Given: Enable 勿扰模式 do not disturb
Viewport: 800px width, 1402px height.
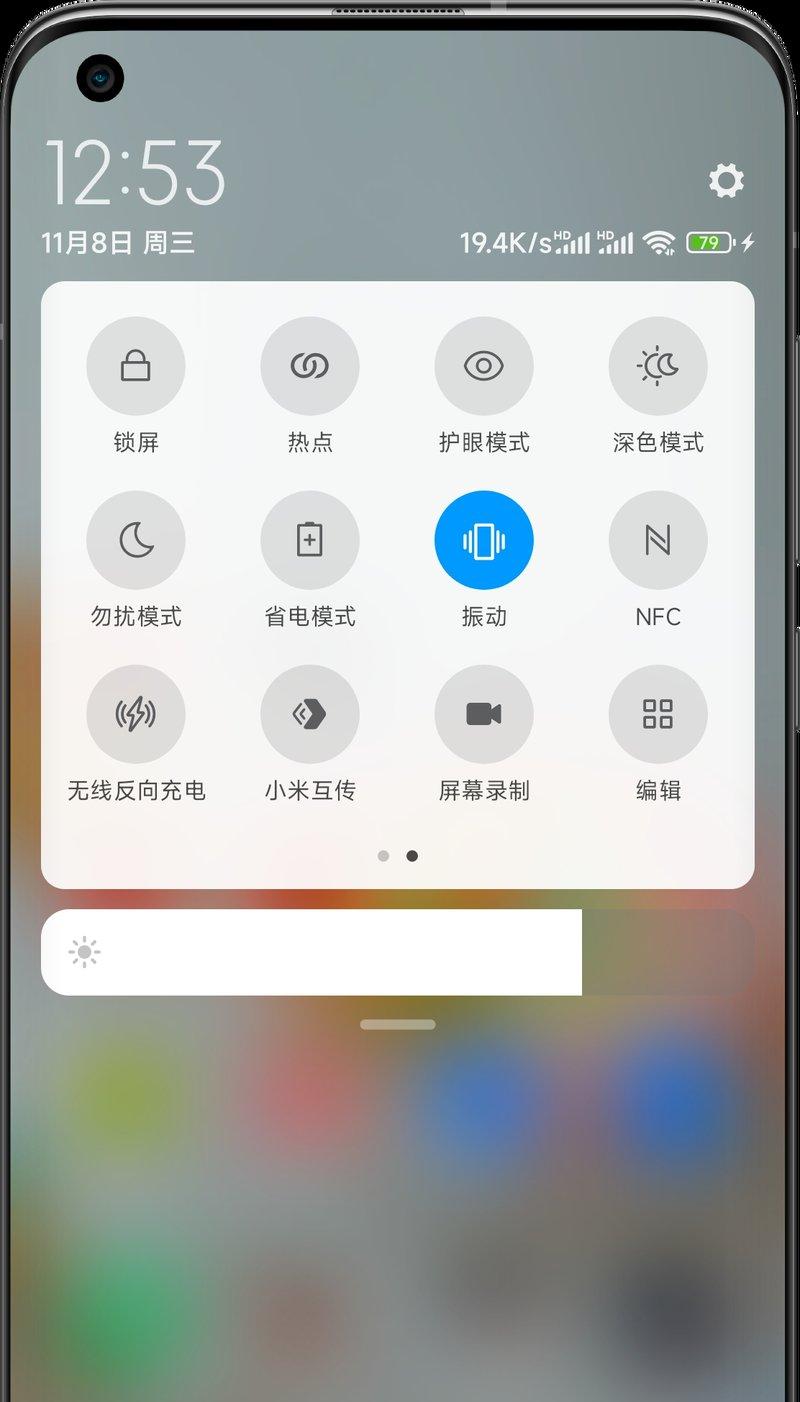Looking at the screenshot, I should (x=136, y=540).
